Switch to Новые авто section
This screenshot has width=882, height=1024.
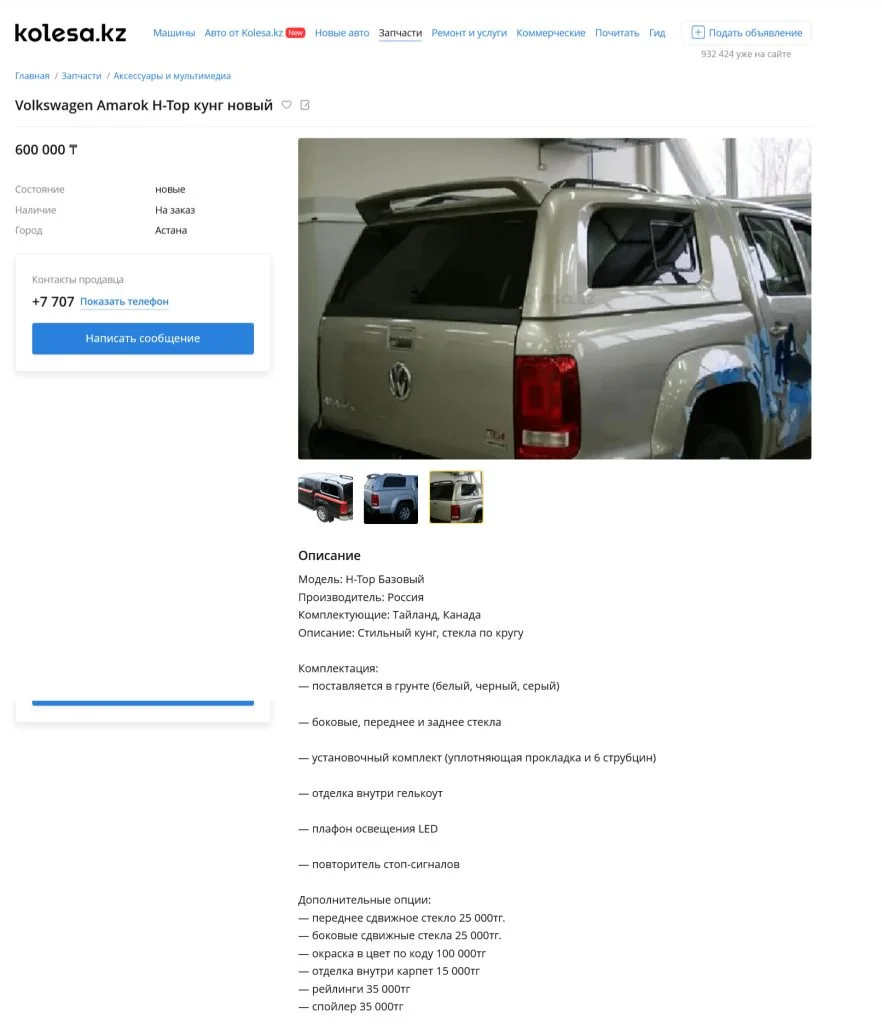pos(342,33)
